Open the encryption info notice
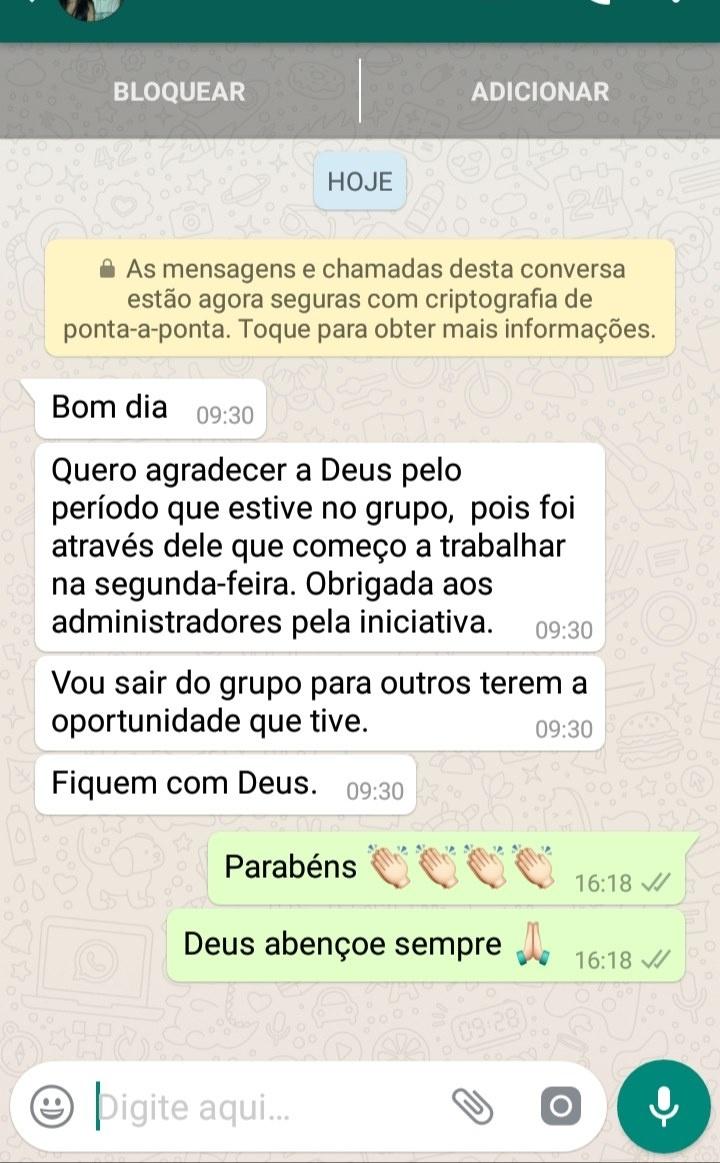This screenshot has height=1163, width=720. click(359, 299)
